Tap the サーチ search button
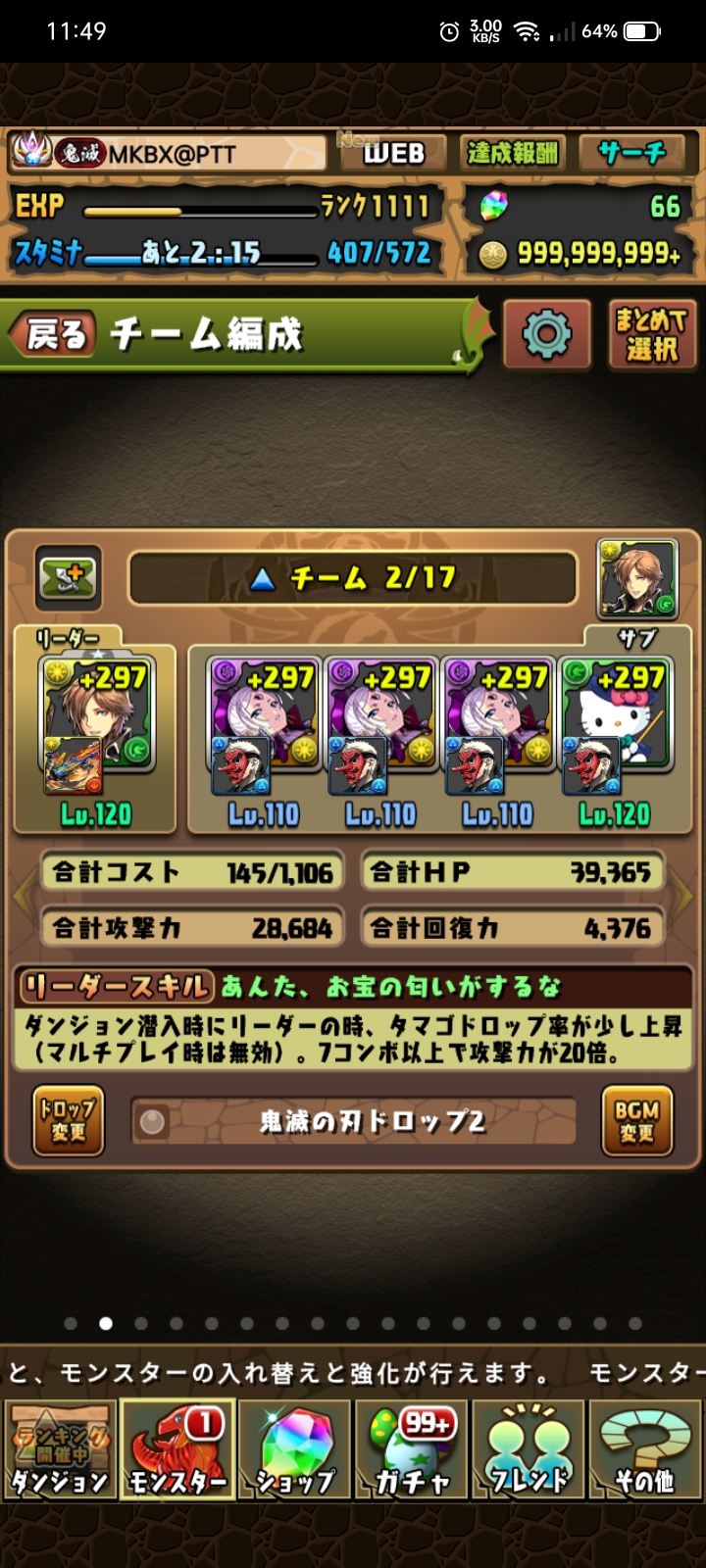Image resolution: width=706 pixels, height=1568 pixels. 631,153
